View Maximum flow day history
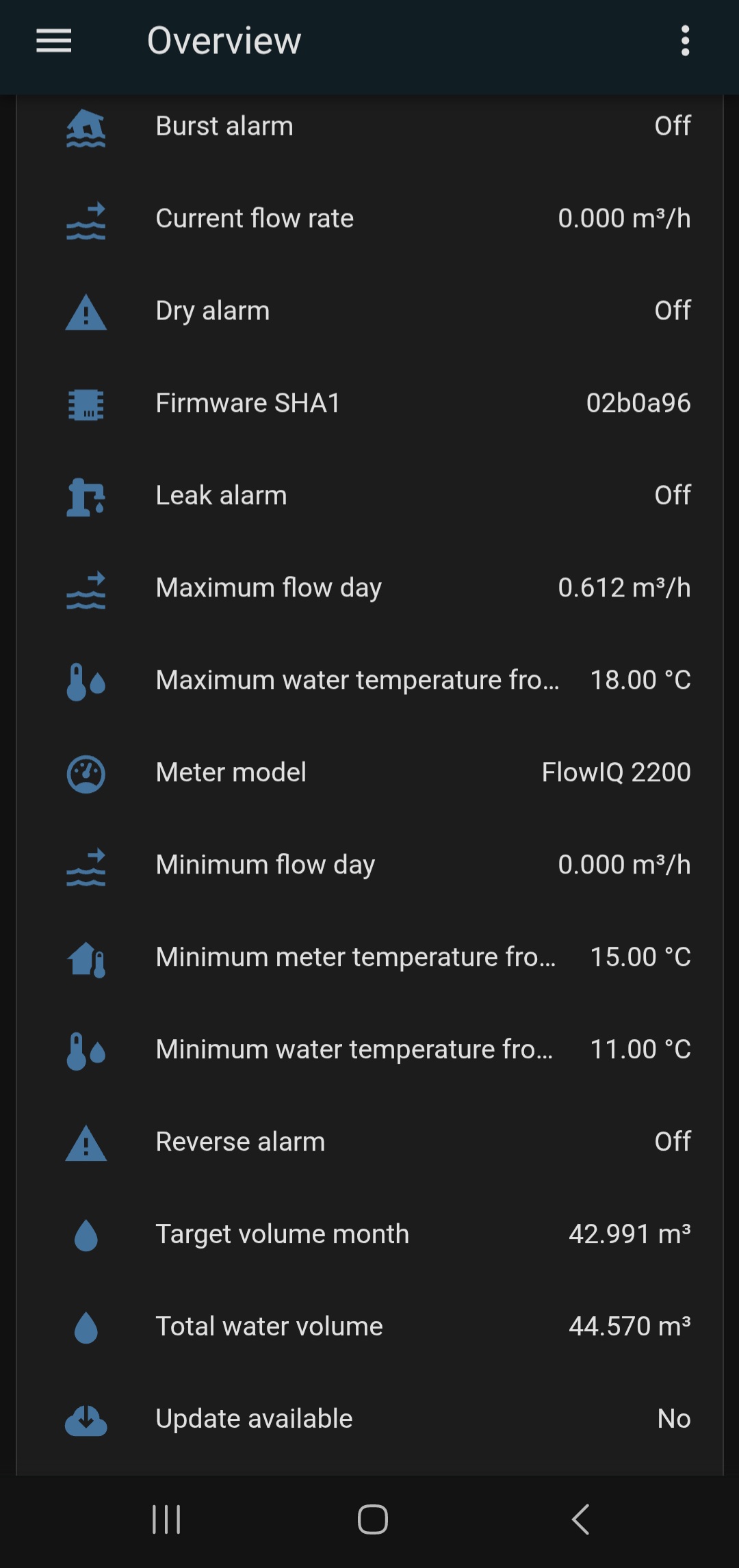This screenshot has height=1568, width=739. [x=369, y=588]
